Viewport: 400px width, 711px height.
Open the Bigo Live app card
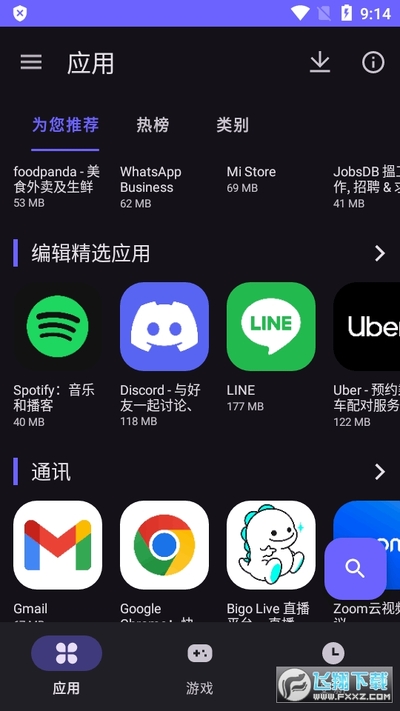coord(271,560)
